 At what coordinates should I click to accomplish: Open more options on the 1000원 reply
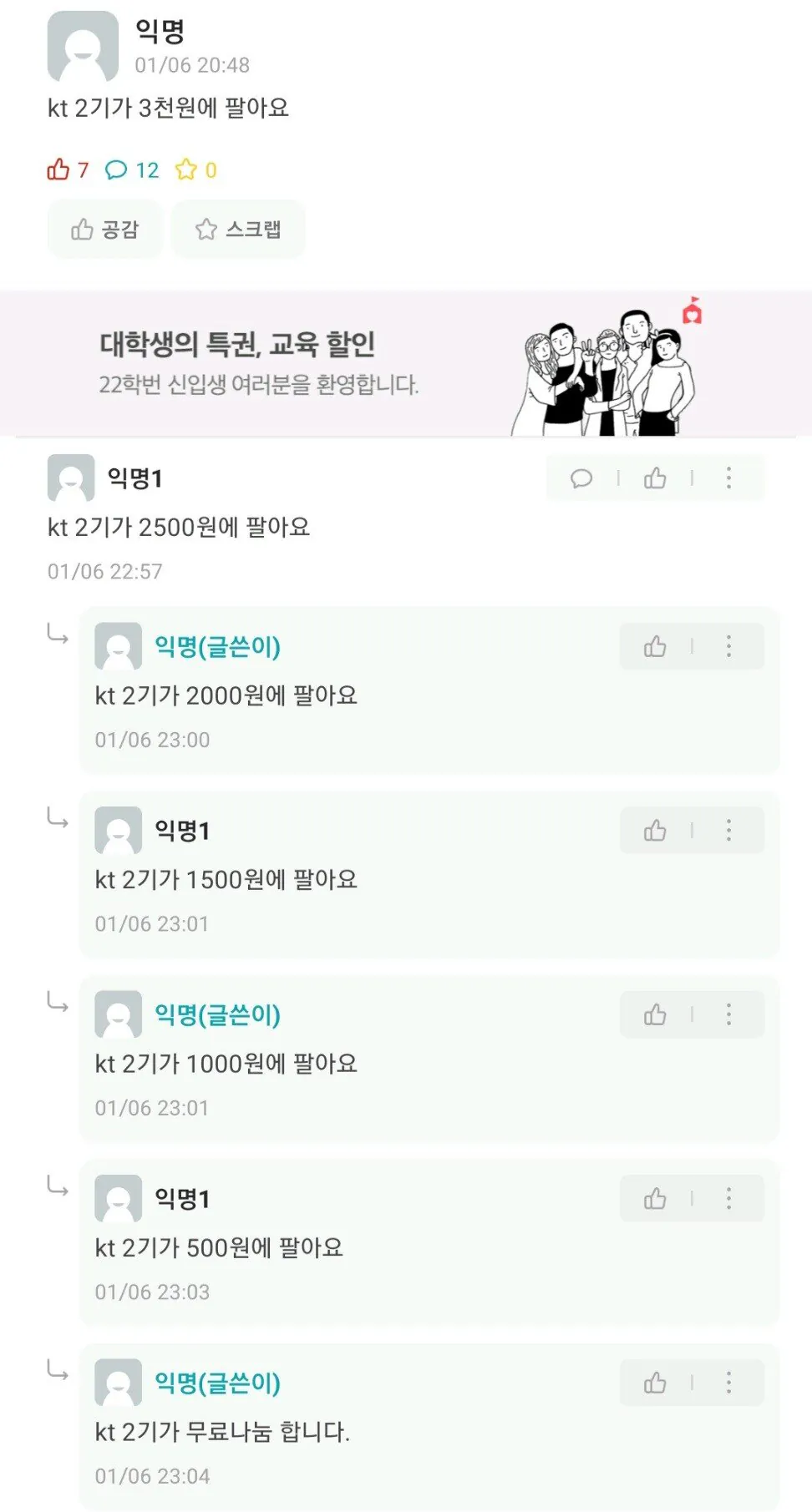728,1015
